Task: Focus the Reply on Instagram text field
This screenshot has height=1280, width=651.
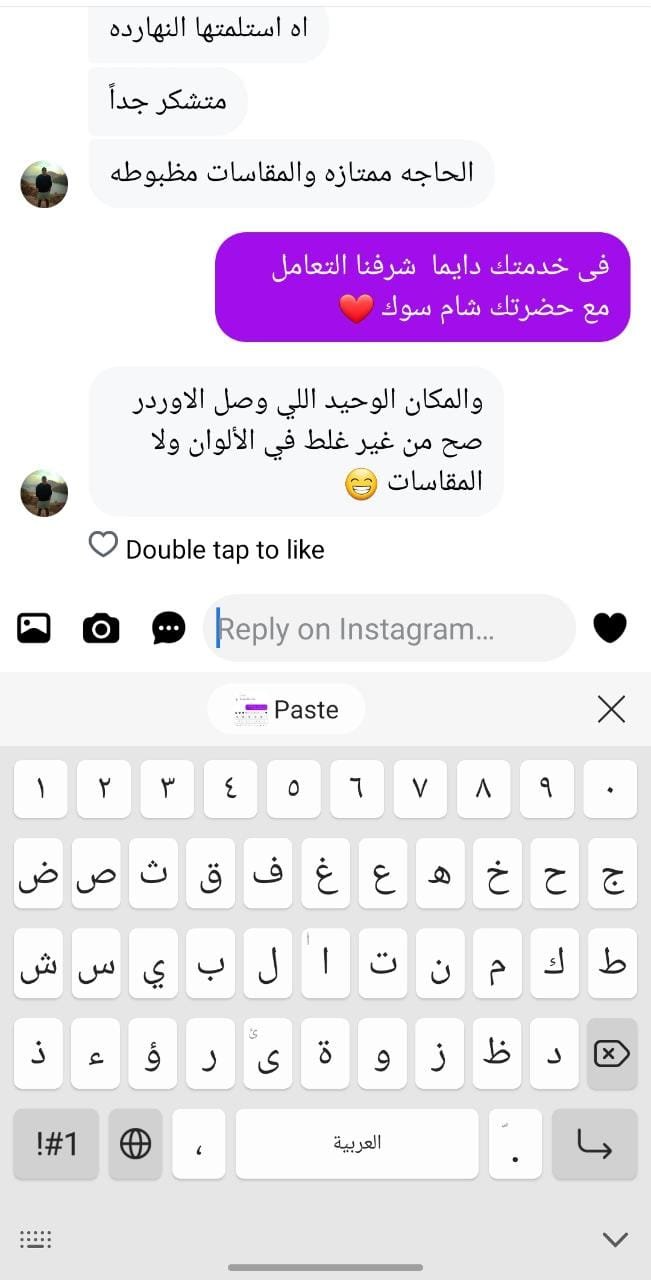Action: tap(390, 629)
